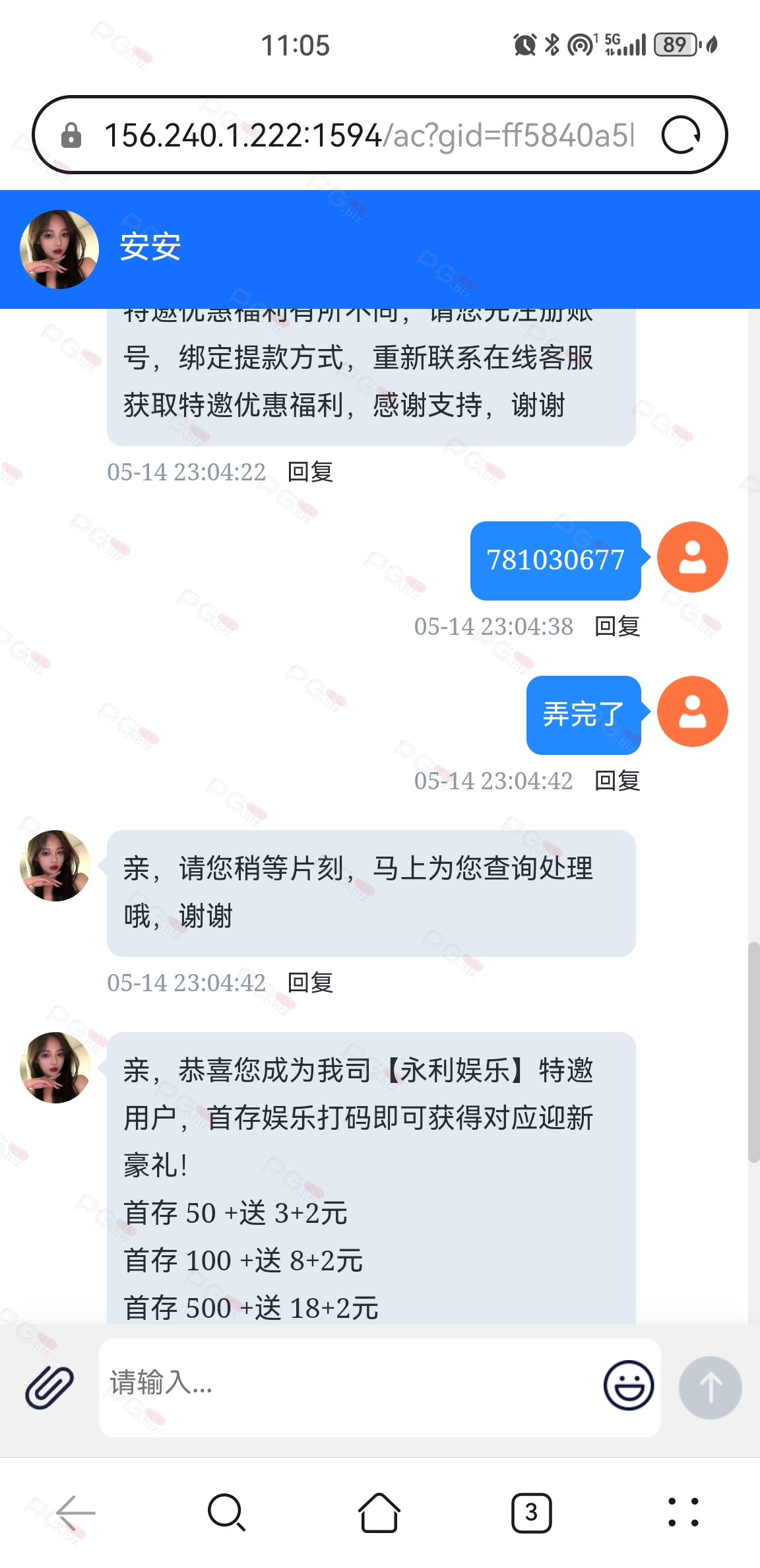This screenshot has width=760, height=1568.
Task: Open the browser search
Action: (227, 1513)
